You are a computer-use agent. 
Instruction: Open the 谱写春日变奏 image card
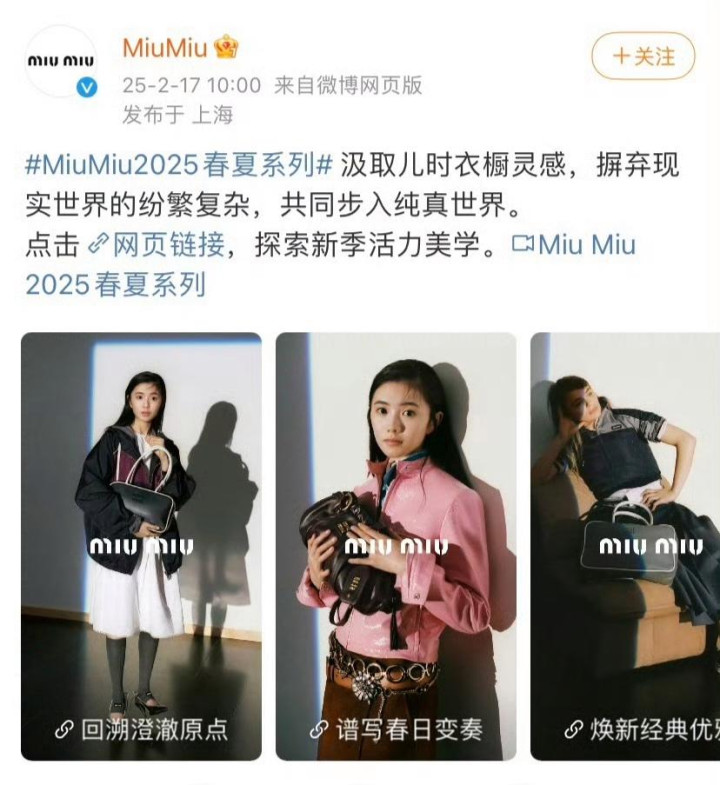click(x=396, y=546)
